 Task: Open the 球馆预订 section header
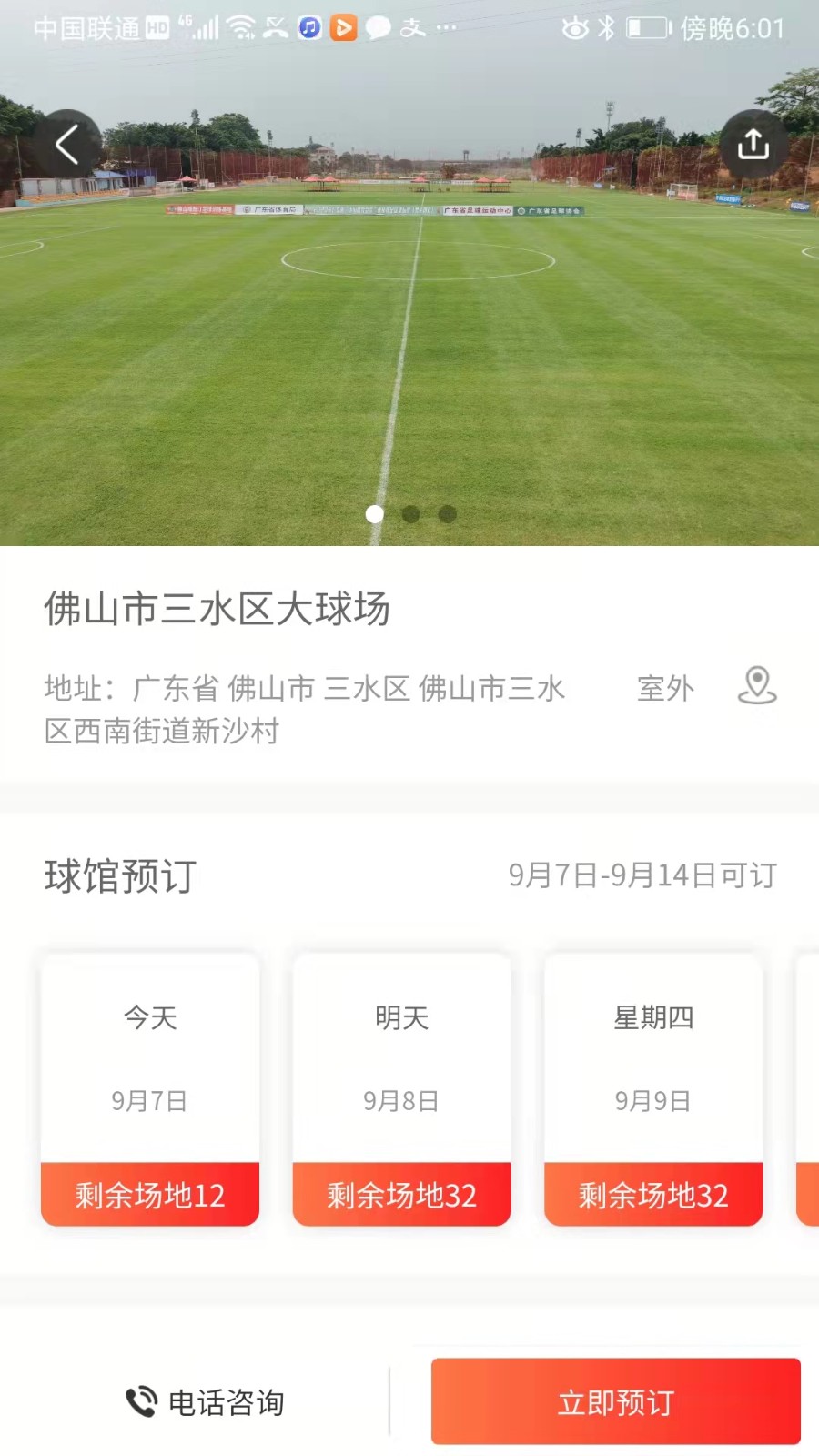click(x=116, y=876)
